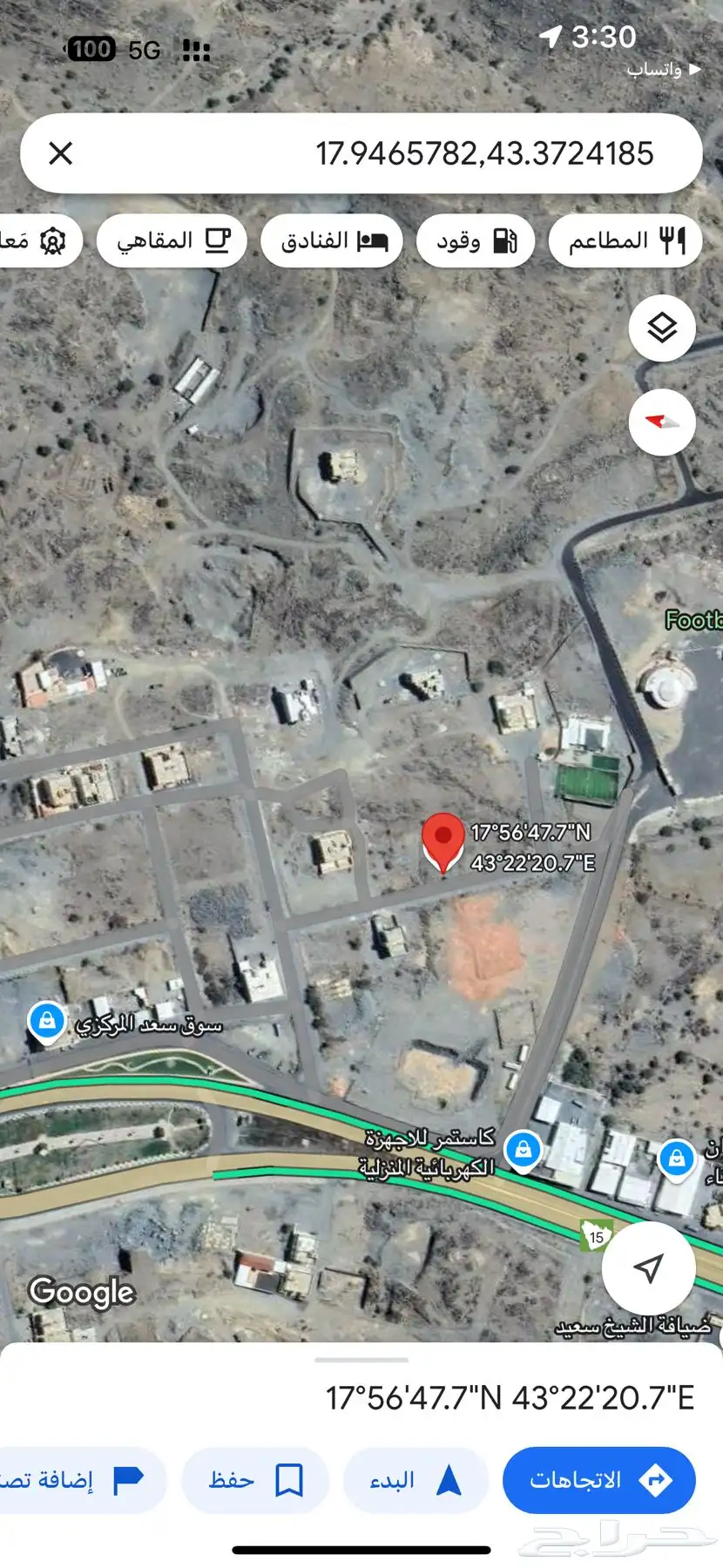Screen dimensions: 723x1568
Task: Save this place with the حفظ button
Action: 255,1480
